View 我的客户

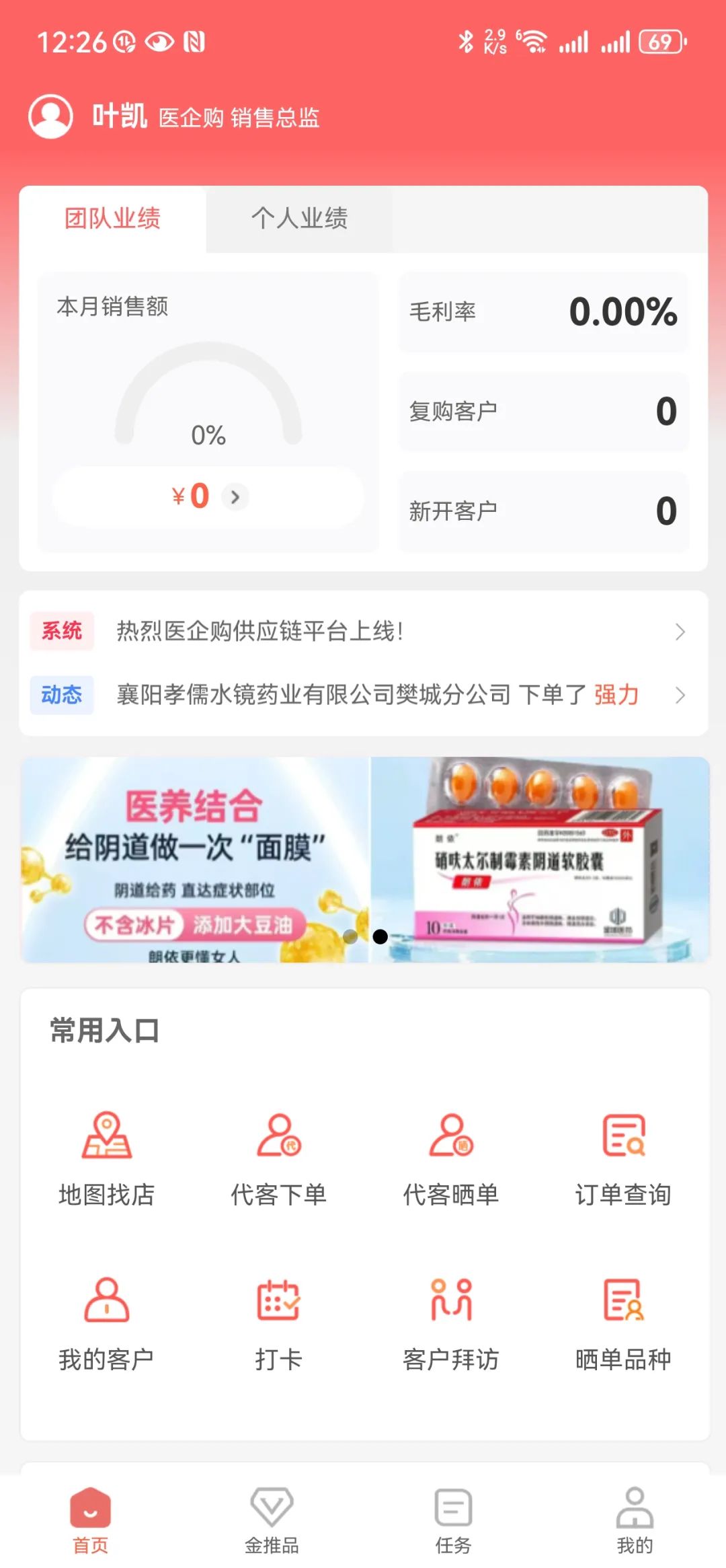click(106, 1323)
